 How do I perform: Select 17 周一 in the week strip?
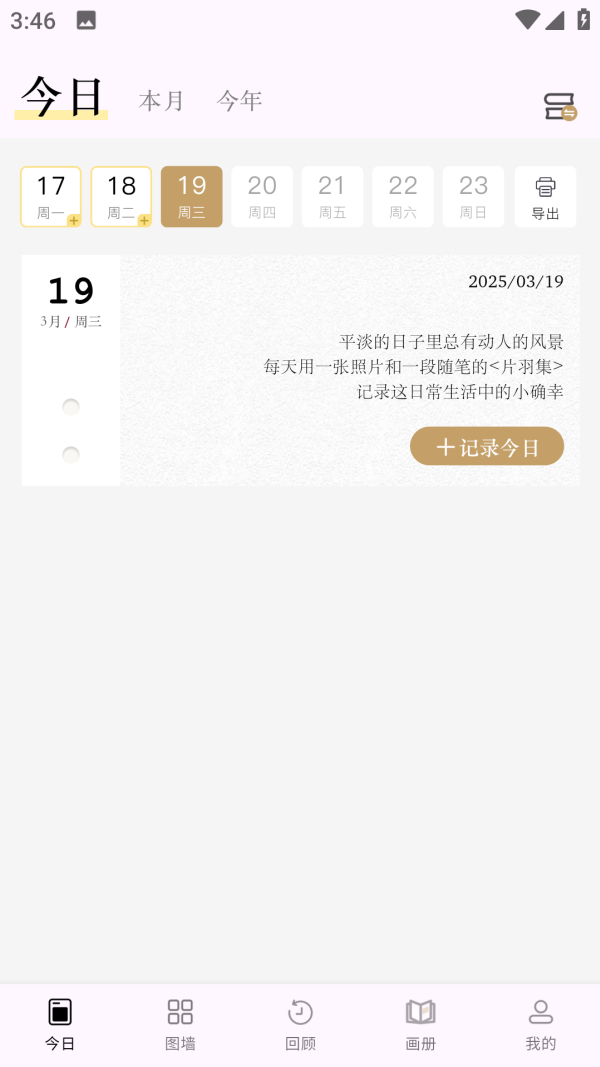pos(51,197)
